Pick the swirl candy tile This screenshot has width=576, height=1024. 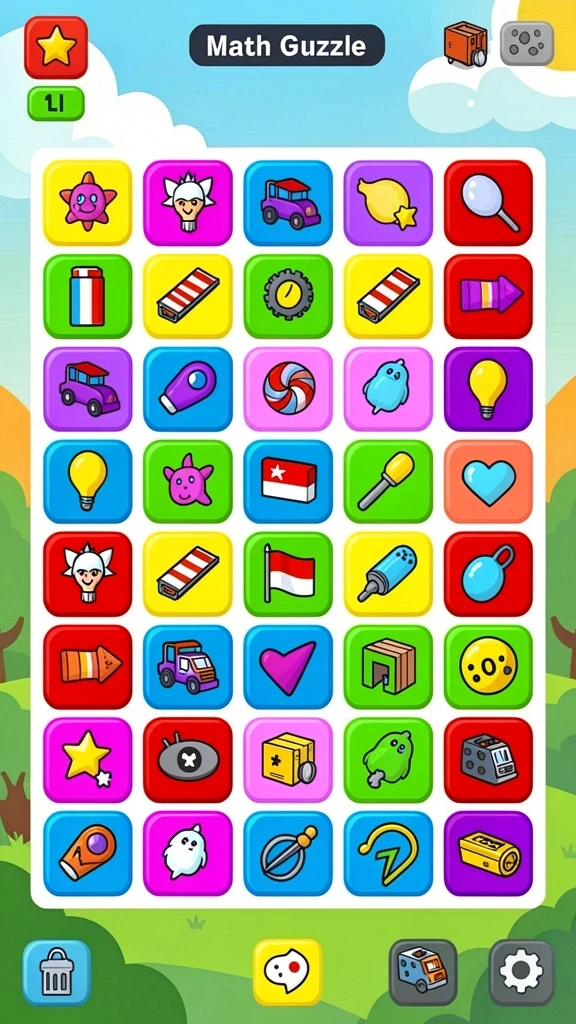pos(288,389)
